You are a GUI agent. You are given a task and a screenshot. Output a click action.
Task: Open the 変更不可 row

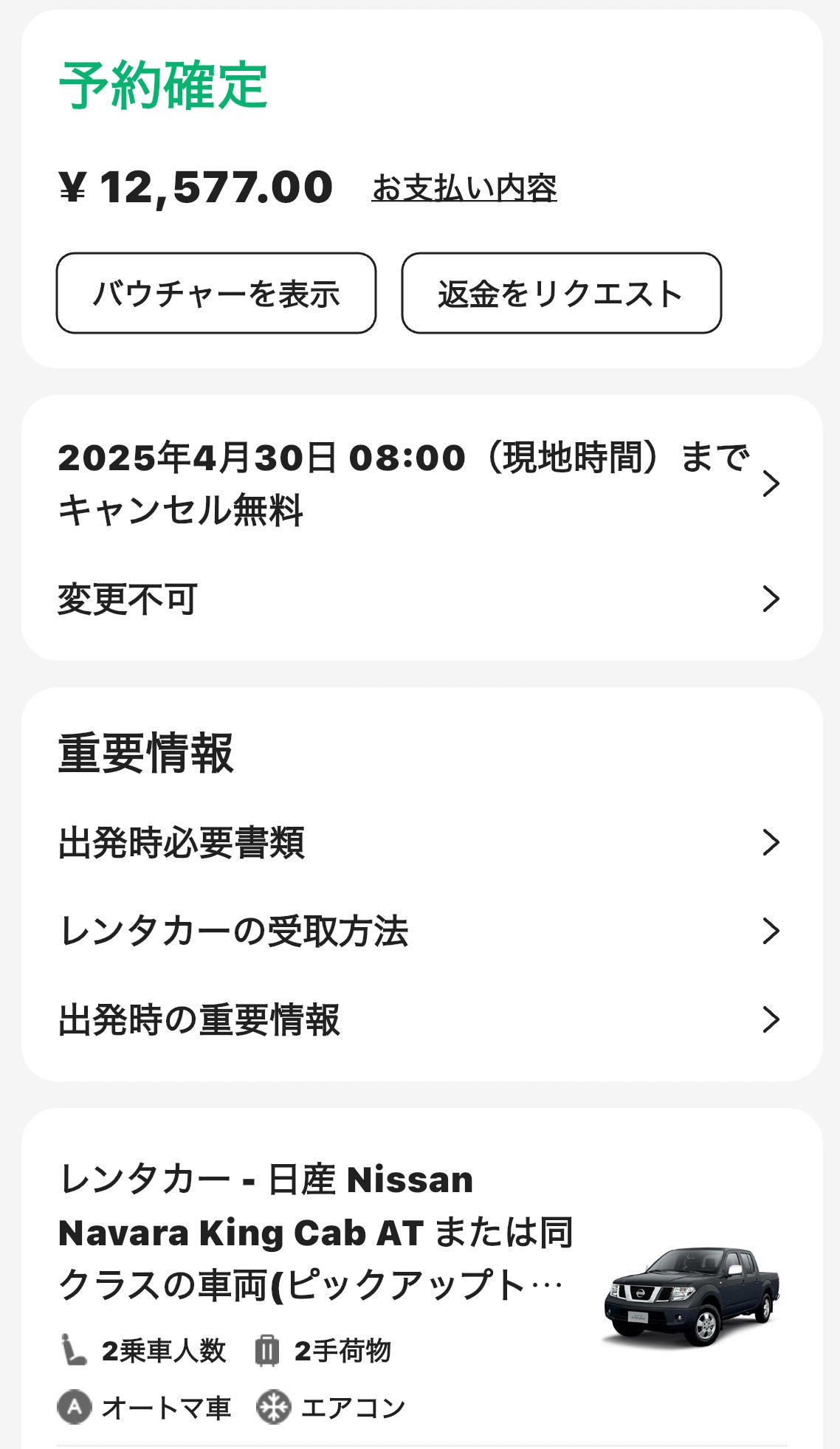(x=421, y=599)
